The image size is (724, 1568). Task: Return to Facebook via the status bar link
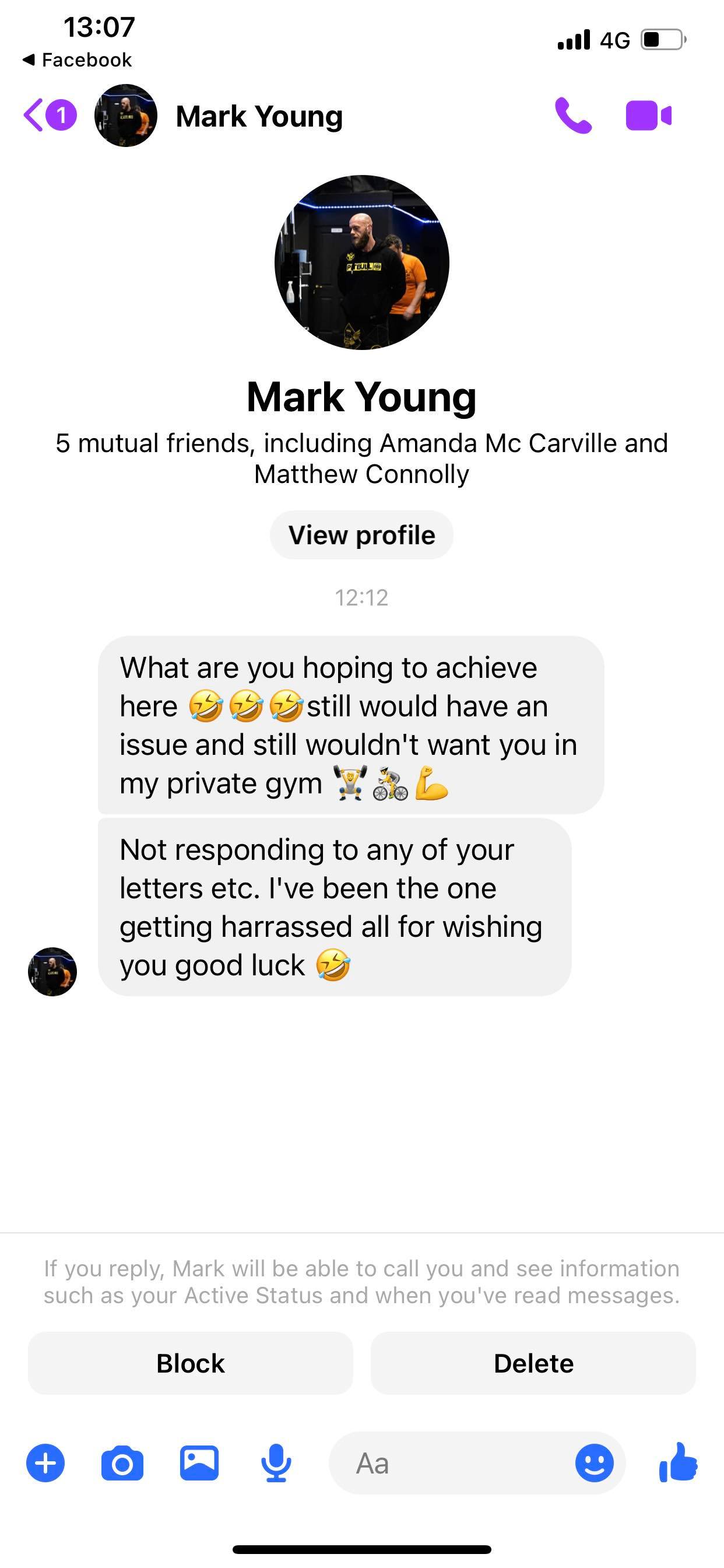78,60
